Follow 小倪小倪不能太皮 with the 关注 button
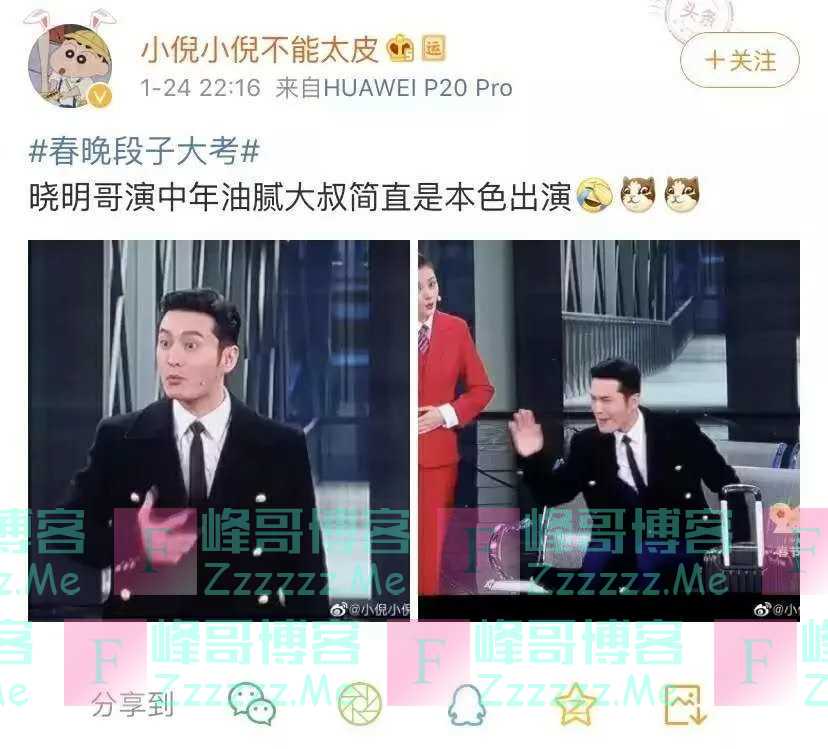The height and width of the screenshot is (749, 828). (x=739, y=61)
